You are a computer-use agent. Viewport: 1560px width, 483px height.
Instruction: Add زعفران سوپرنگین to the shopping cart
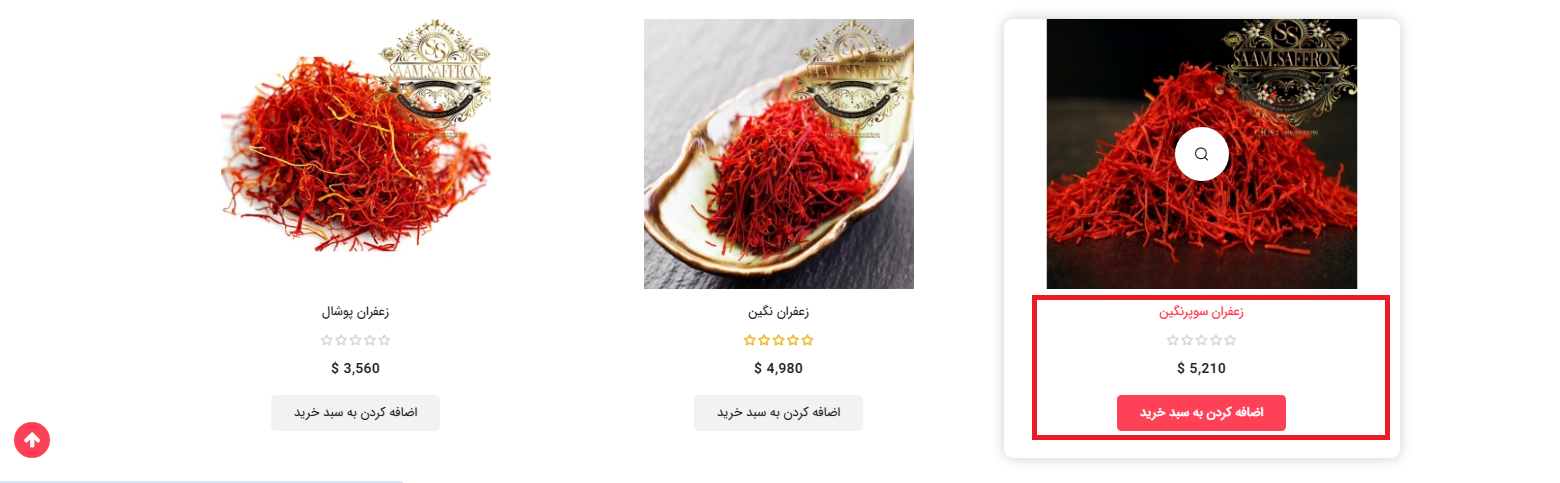coord(1201,413)
